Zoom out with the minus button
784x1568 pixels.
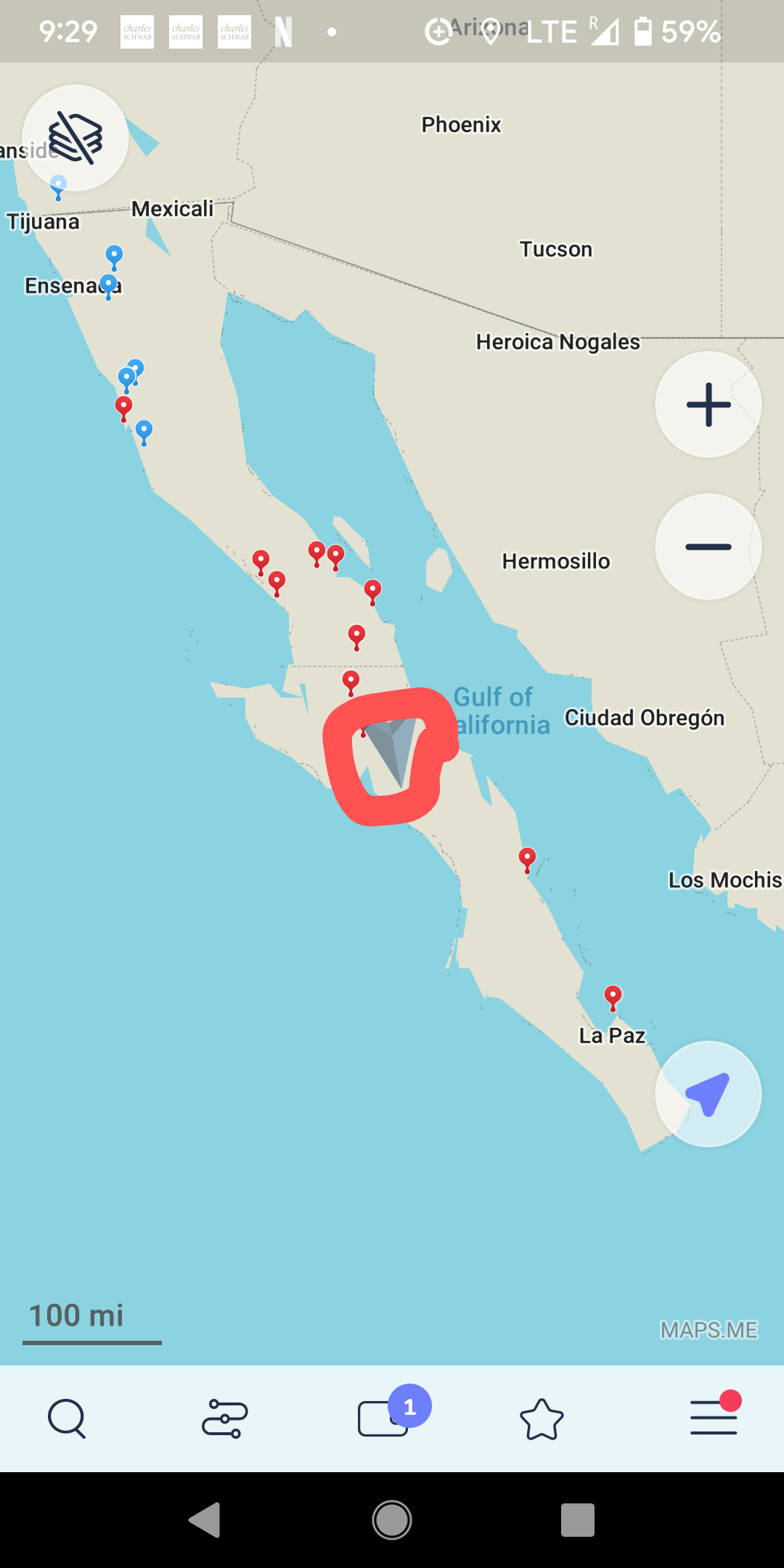709,547
